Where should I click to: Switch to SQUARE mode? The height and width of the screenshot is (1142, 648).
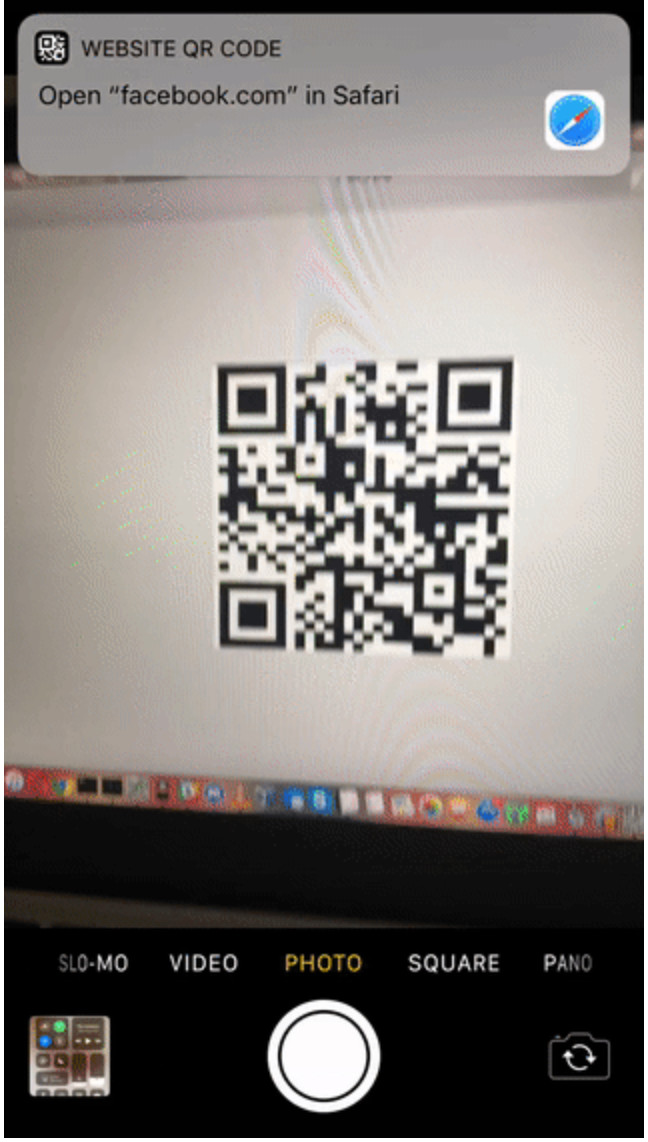pos(453,964)
